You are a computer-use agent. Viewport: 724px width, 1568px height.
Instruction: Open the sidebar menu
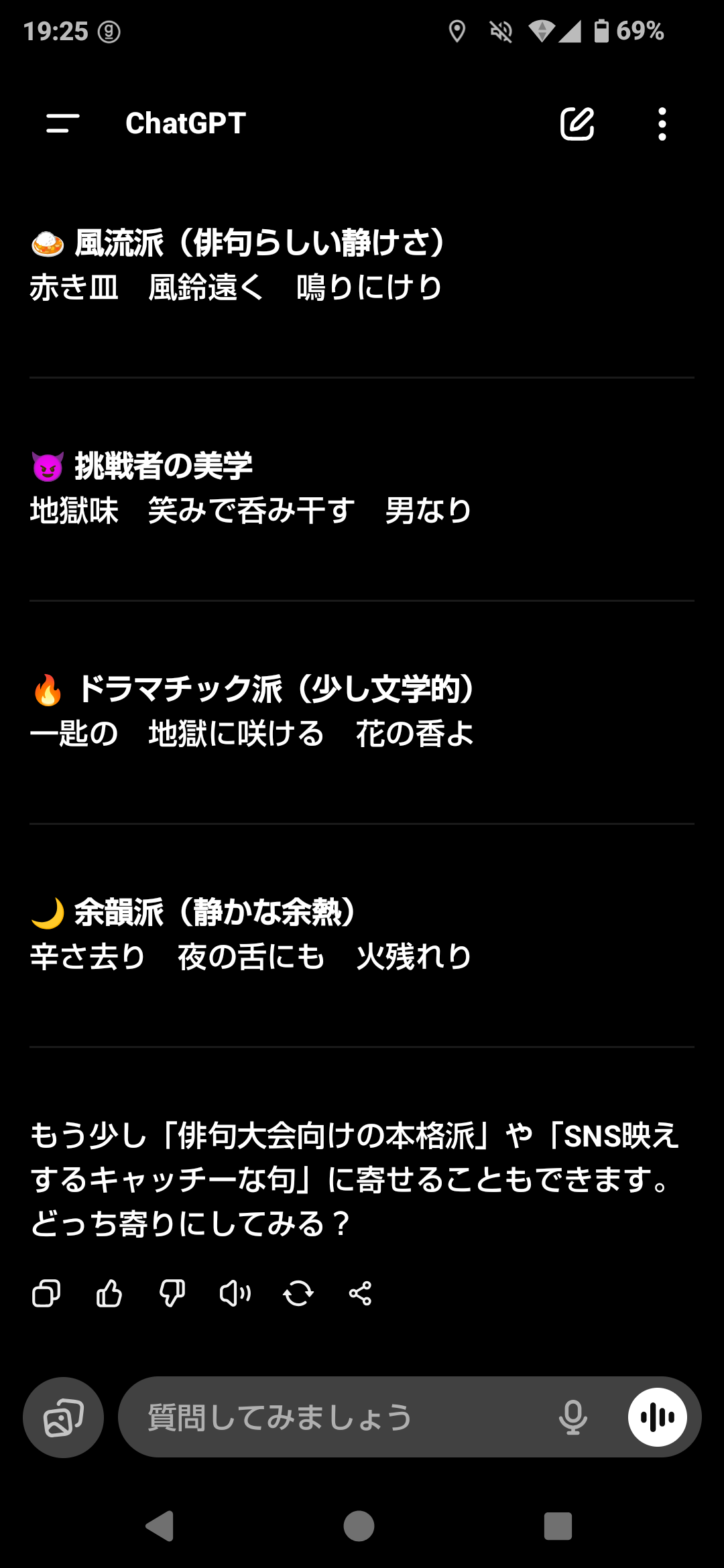[x=62, y=123]
